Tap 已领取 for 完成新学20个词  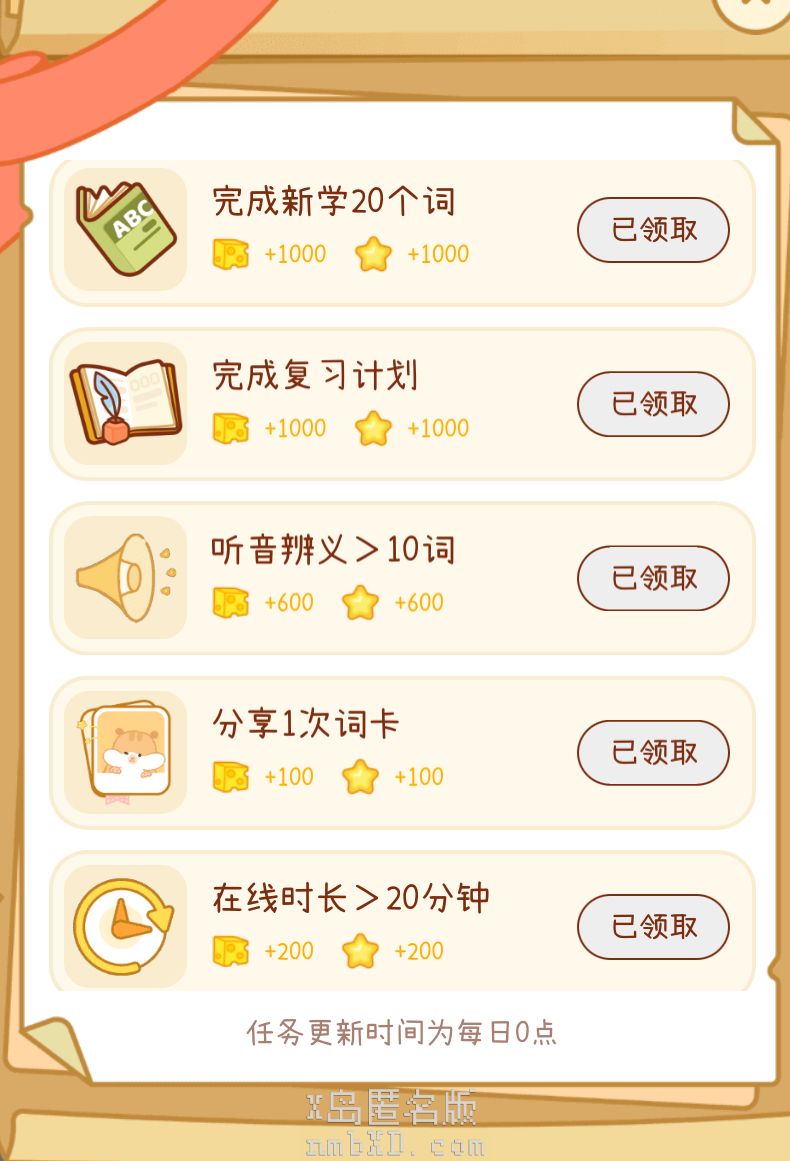tap(653, 230)
